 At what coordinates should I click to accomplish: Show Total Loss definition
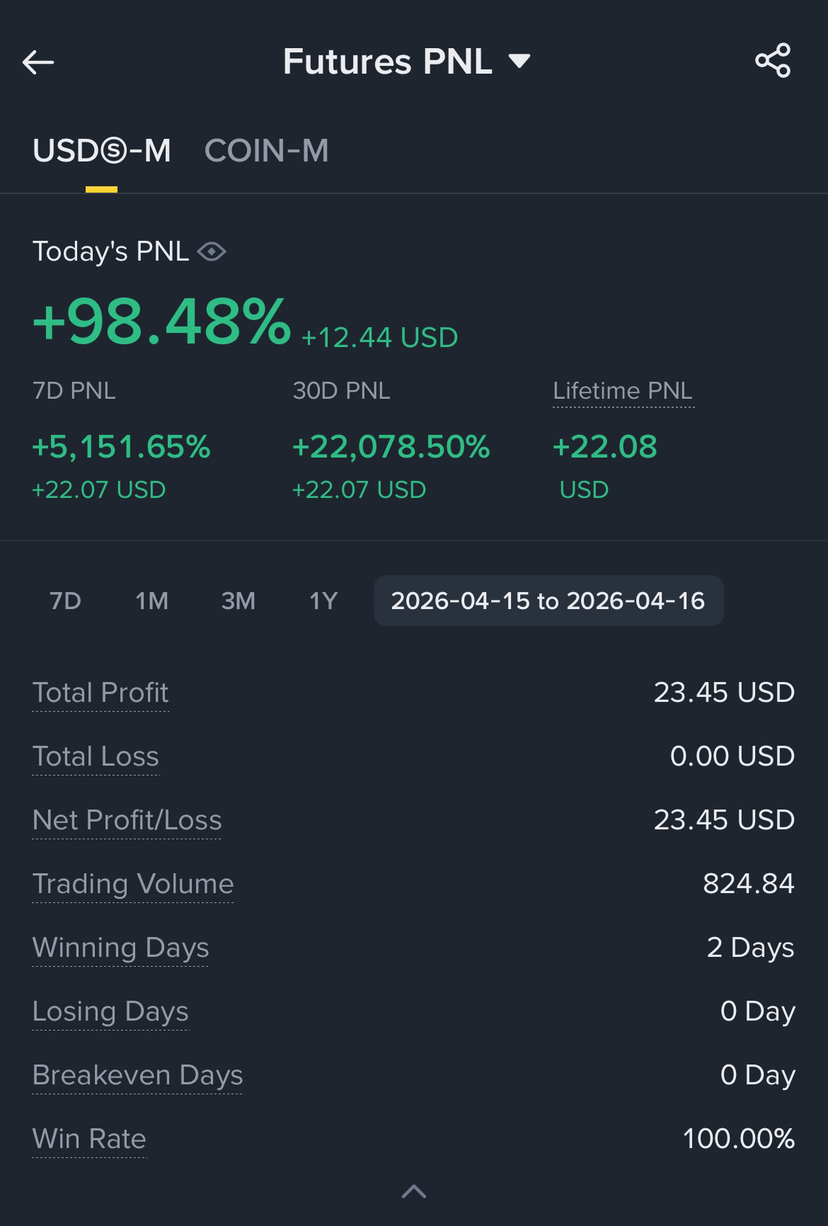[x=95, y=757]
